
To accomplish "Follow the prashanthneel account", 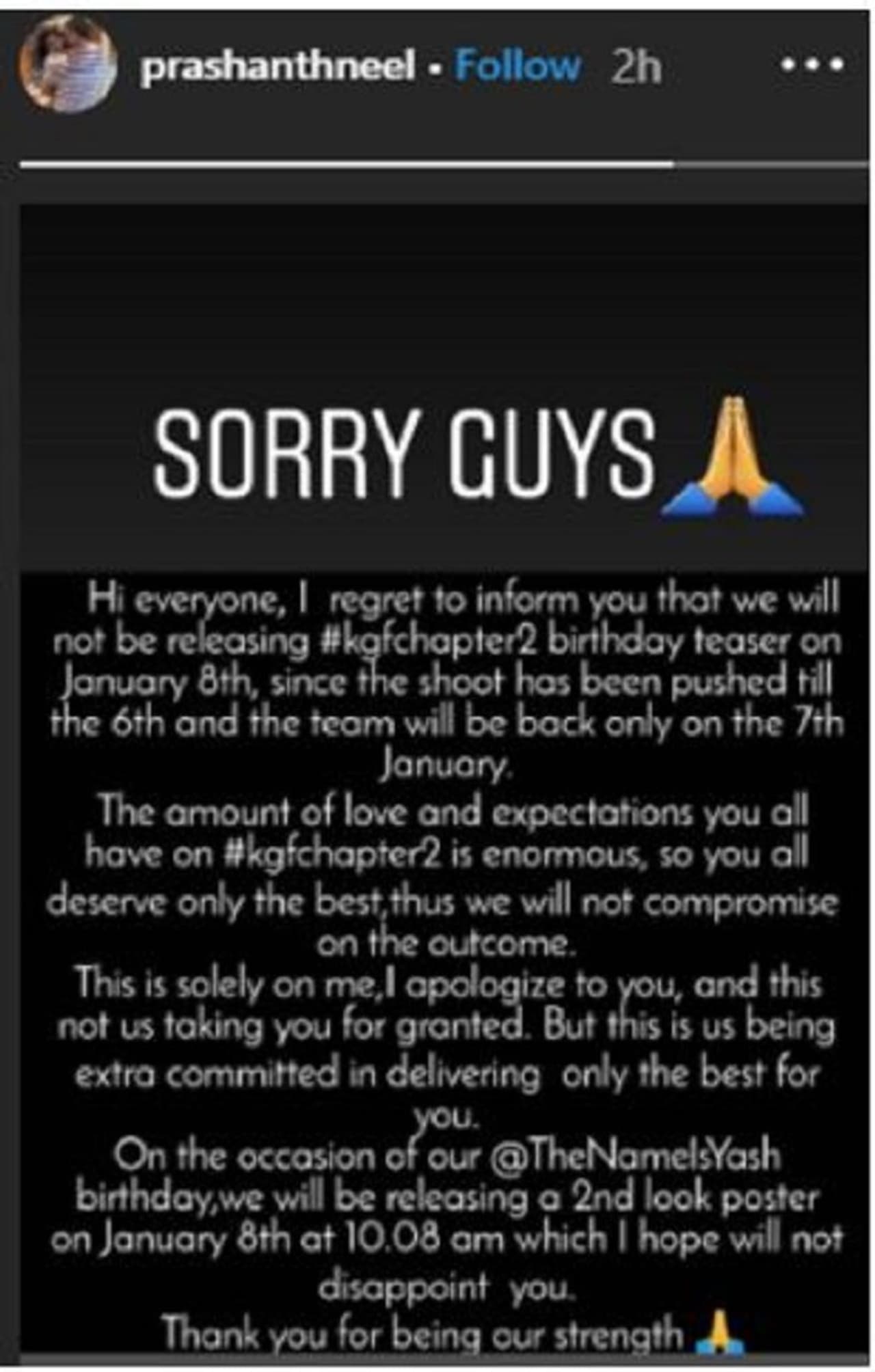I will click(517, 67).
